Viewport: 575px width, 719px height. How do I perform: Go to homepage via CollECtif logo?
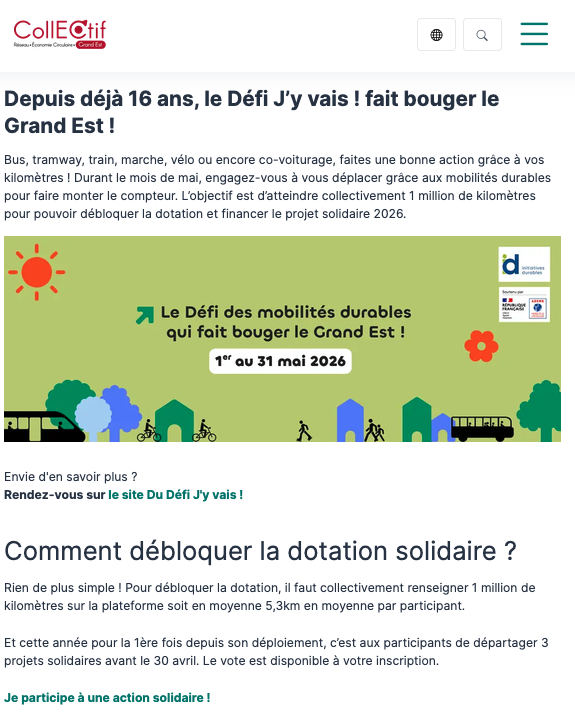coord(60,34)
